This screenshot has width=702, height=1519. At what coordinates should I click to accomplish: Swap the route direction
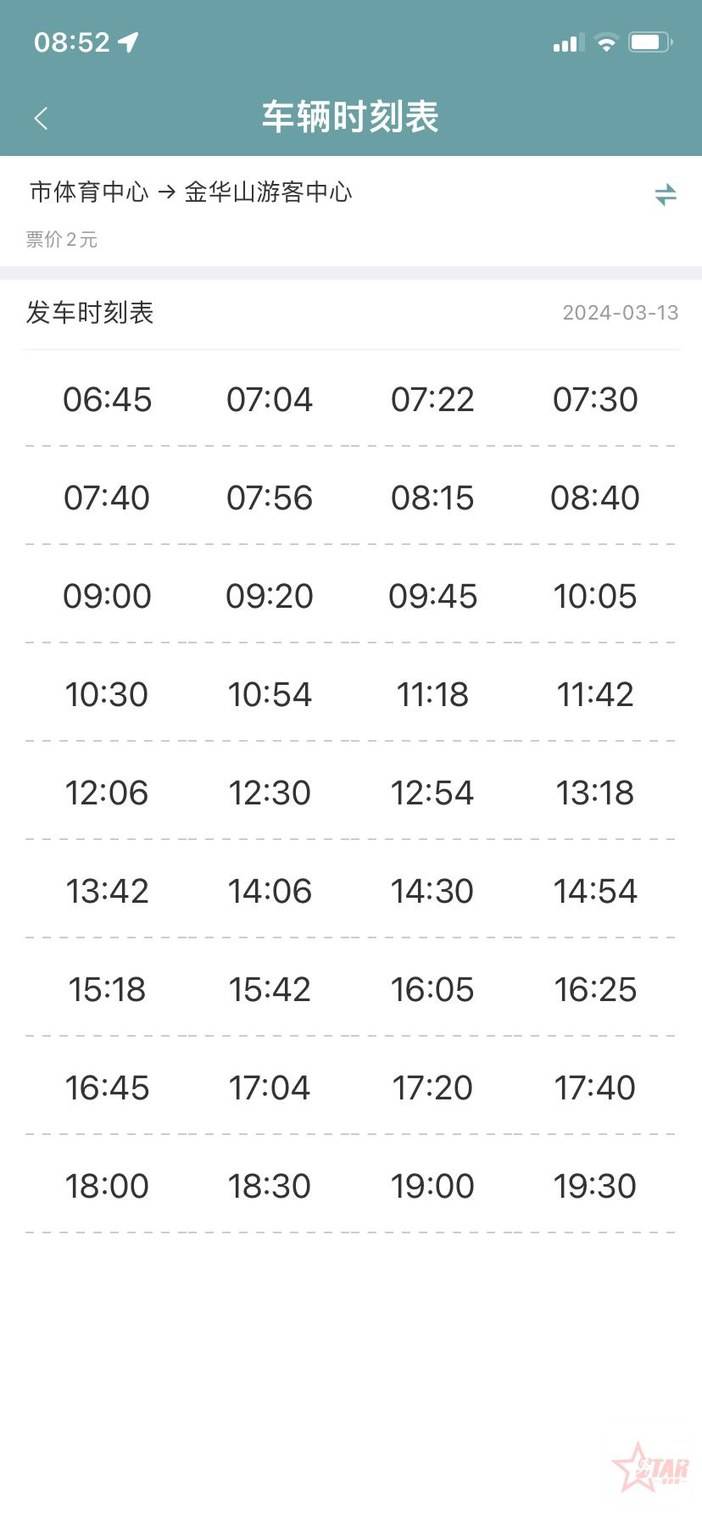[x=666, y=195]
